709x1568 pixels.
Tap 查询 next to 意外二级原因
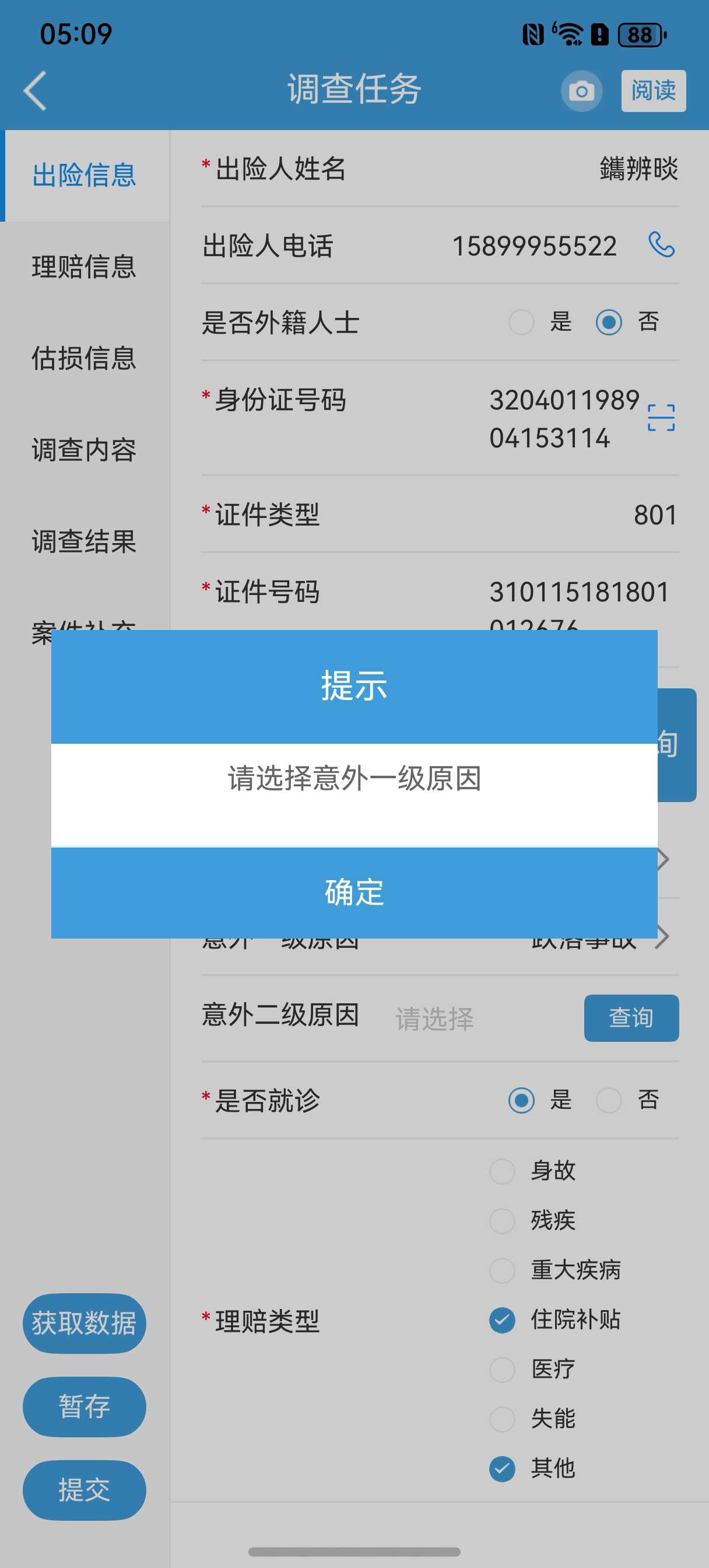(631, 1018)
